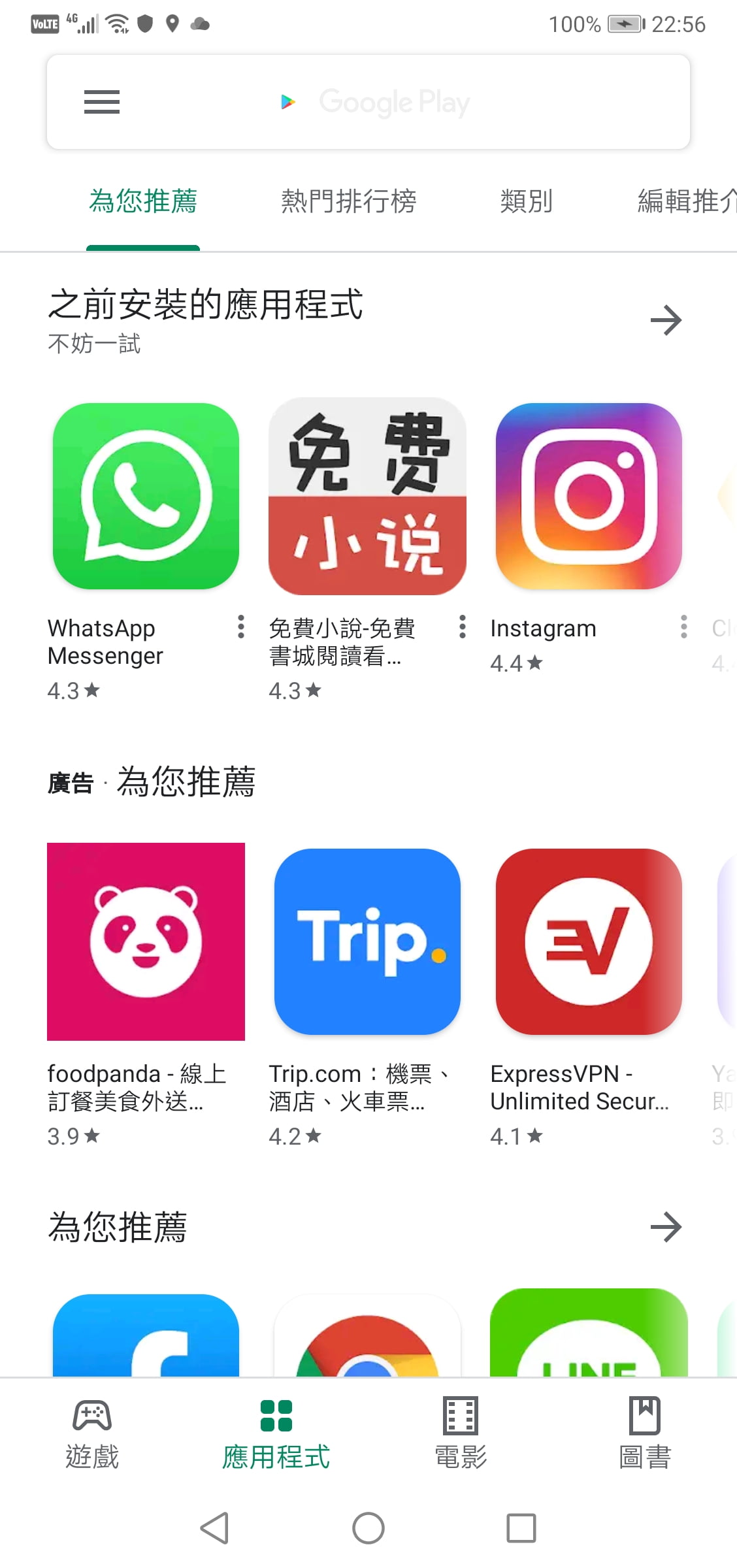Open the 編輯推介 tab

coord(686,201)
